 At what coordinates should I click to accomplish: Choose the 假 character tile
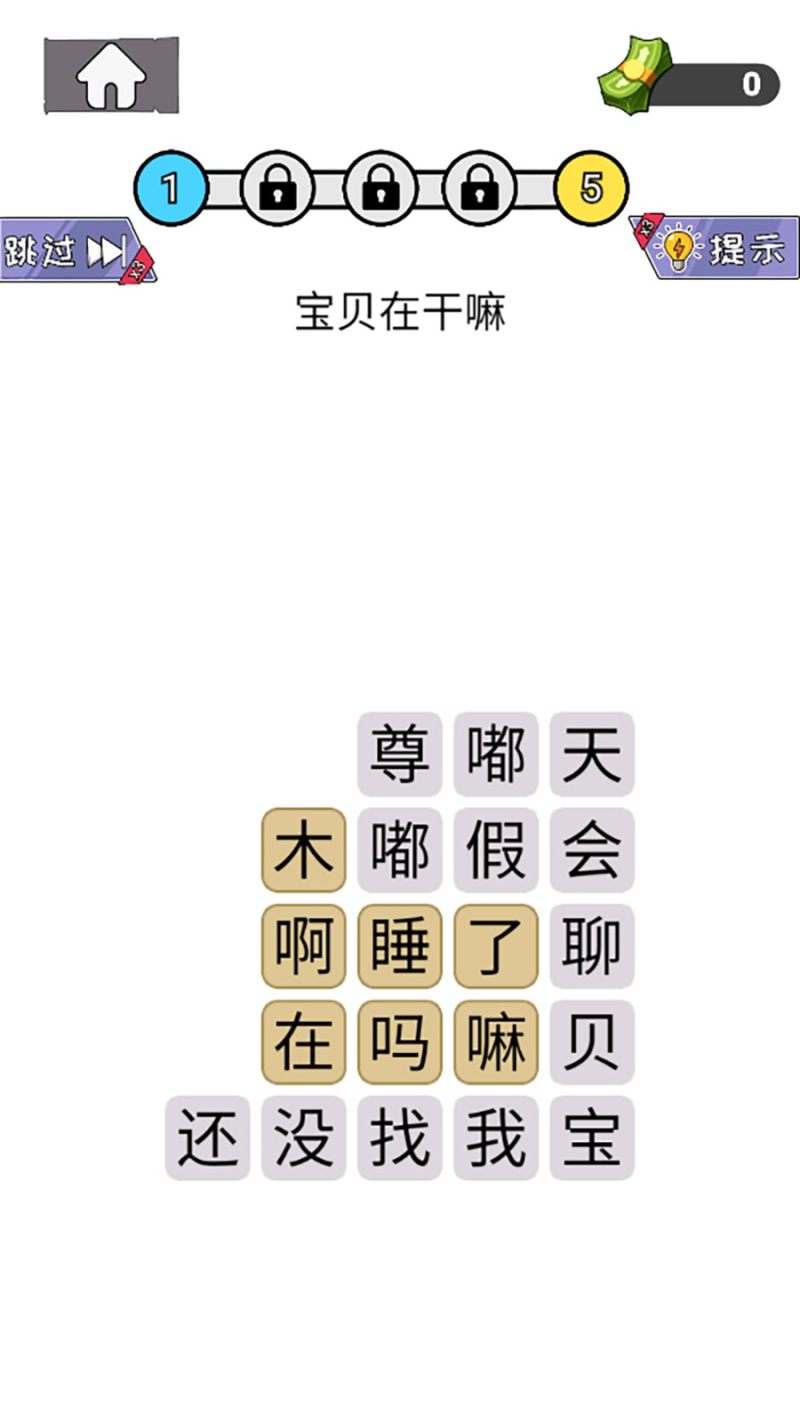pos(496,850)
